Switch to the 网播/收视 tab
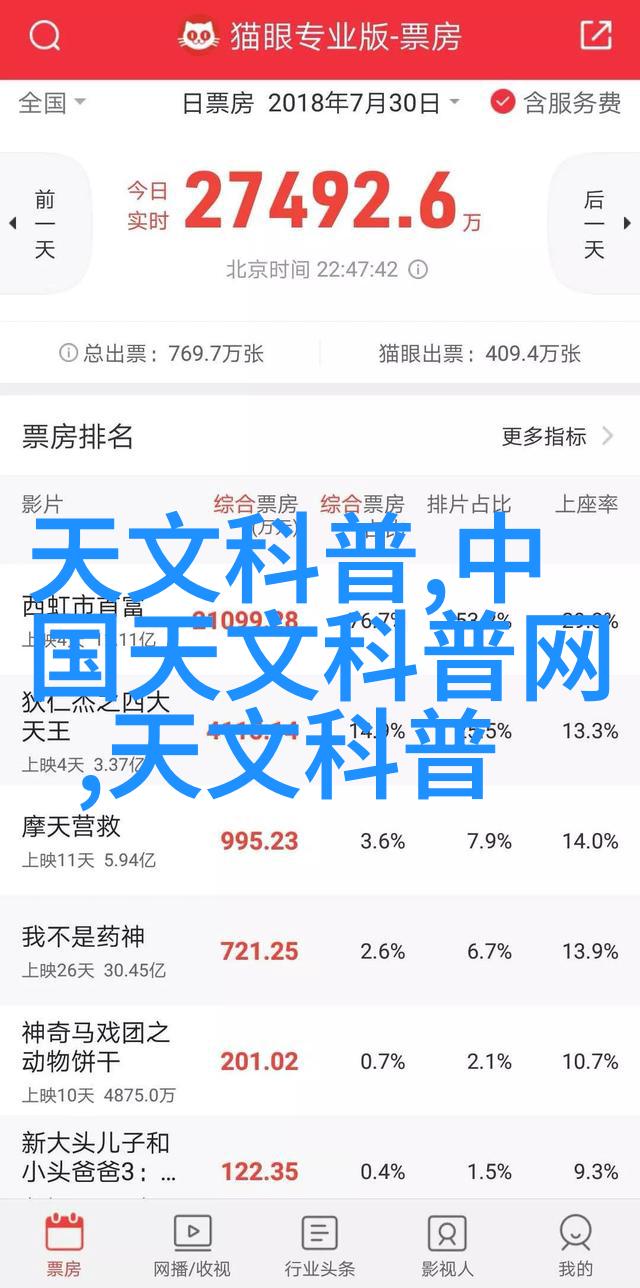Screen dimensions: 640x1288 192,1243
